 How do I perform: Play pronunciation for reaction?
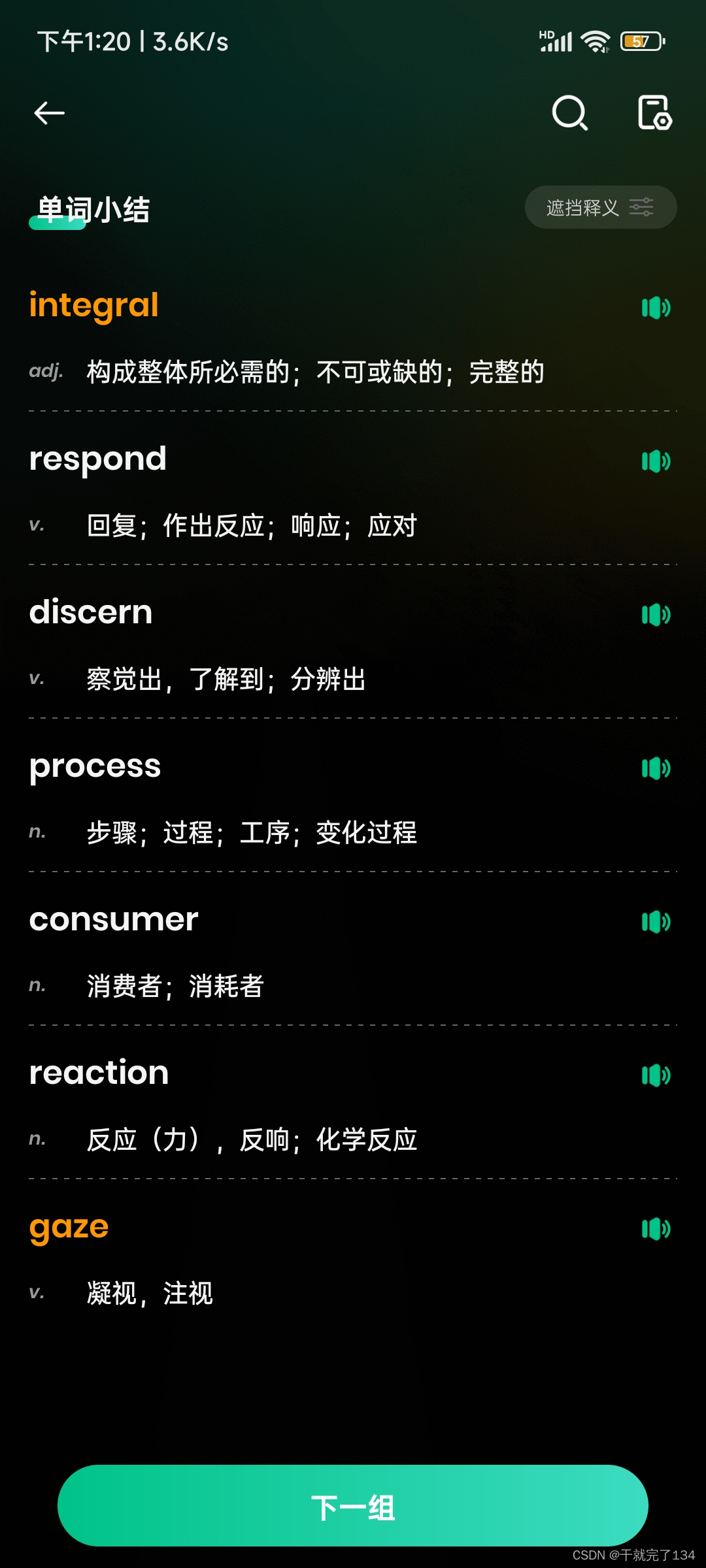click(656, 1075)
